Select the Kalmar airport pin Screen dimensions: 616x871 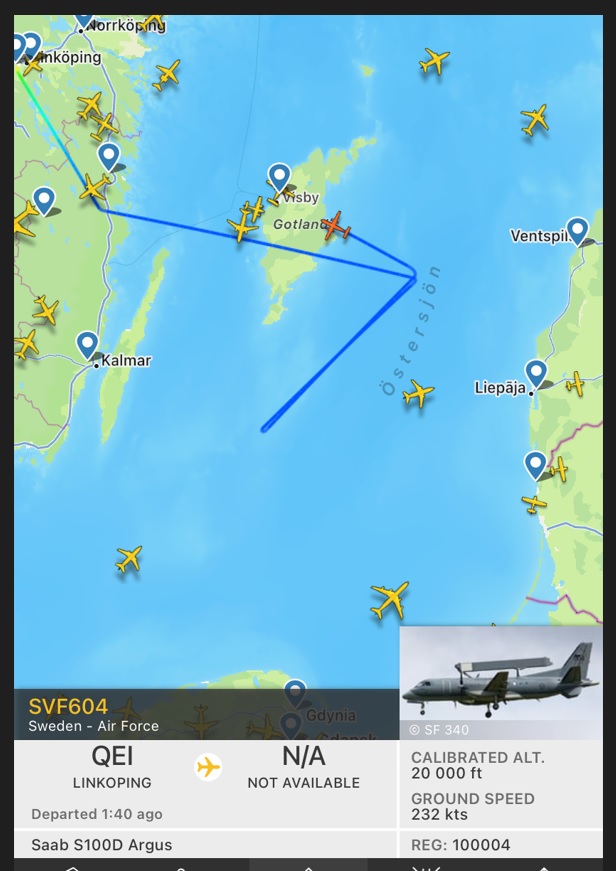(87, 344)
